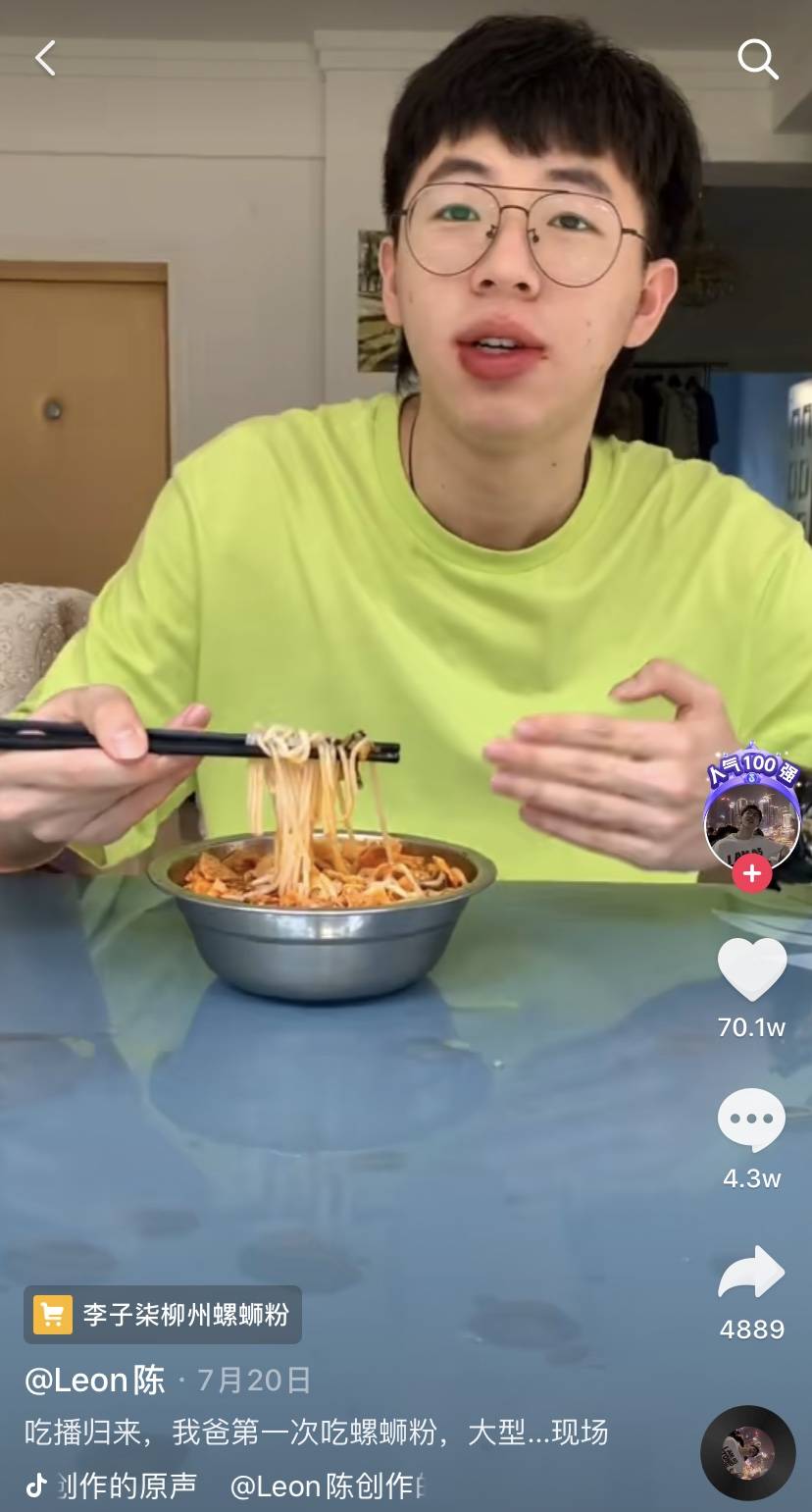Open the 李子柒柳州螺蛳粉 product link
Image resolution: width=812 pixels, height=1512 pixels.
coord(163,1315)
